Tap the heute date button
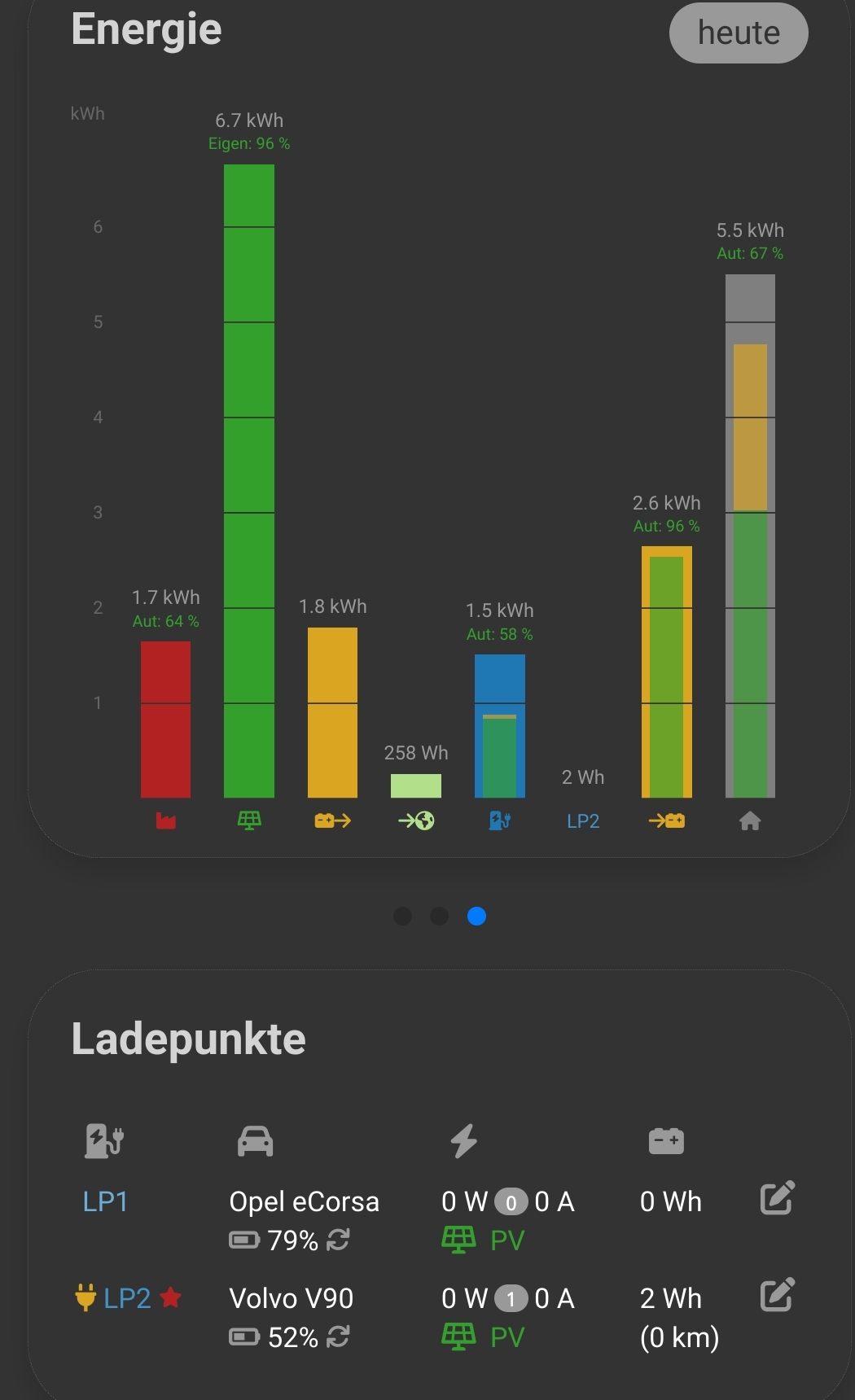The image size is (855, 1400). click(738, 33)
